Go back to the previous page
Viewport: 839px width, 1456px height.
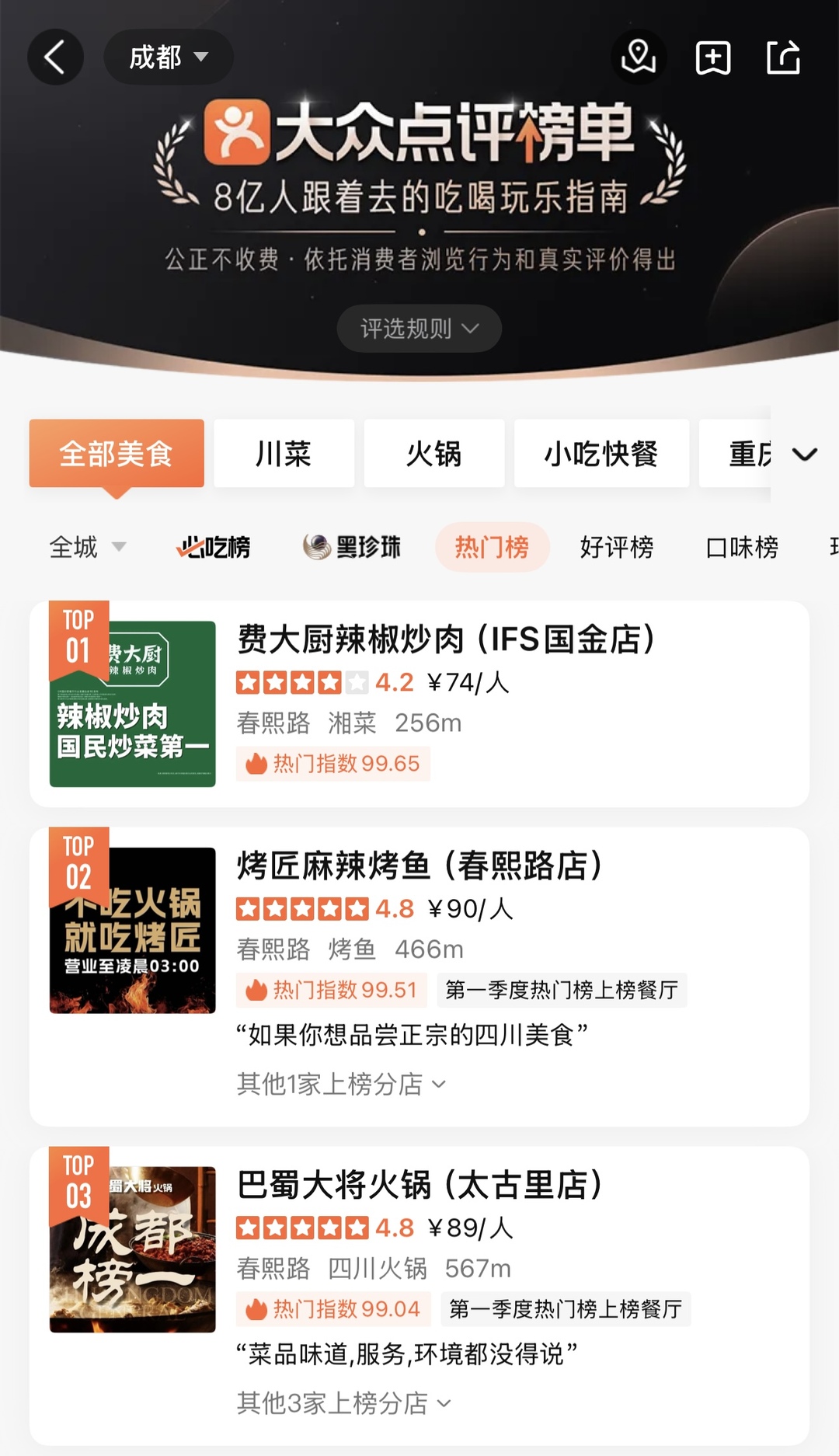coord(55,57)
